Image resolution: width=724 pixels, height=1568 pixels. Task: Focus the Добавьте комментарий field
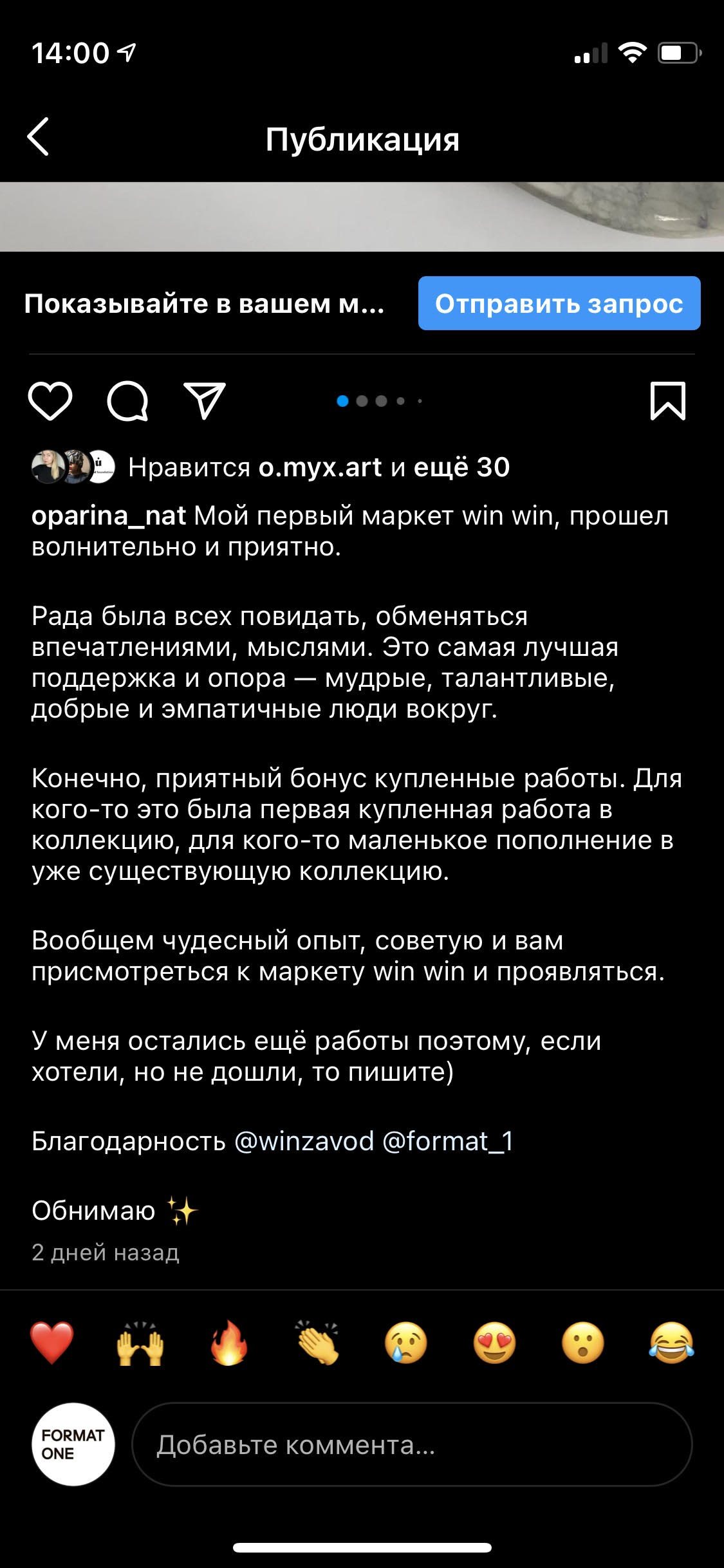coord(412,1445)
